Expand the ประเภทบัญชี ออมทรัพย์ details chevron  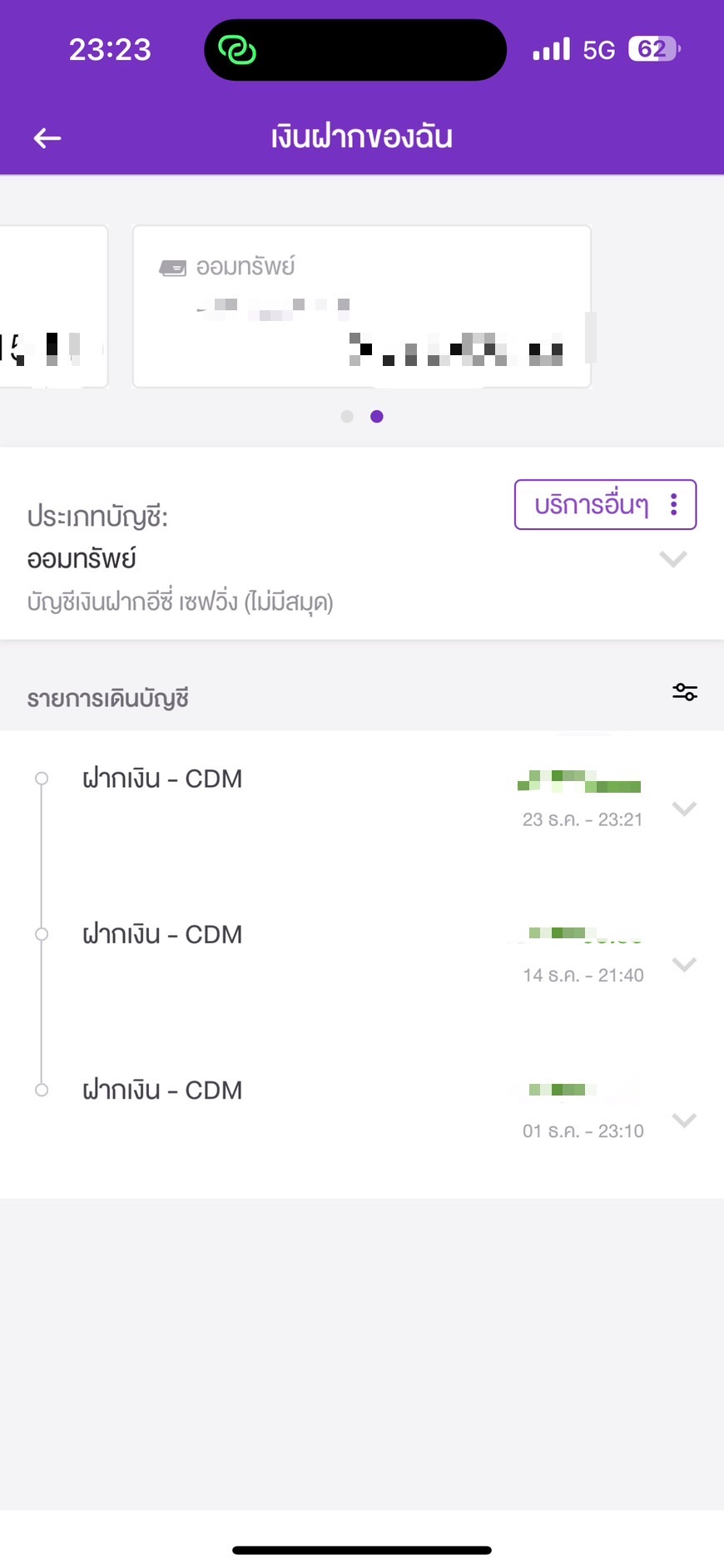[x=673, y=559]
